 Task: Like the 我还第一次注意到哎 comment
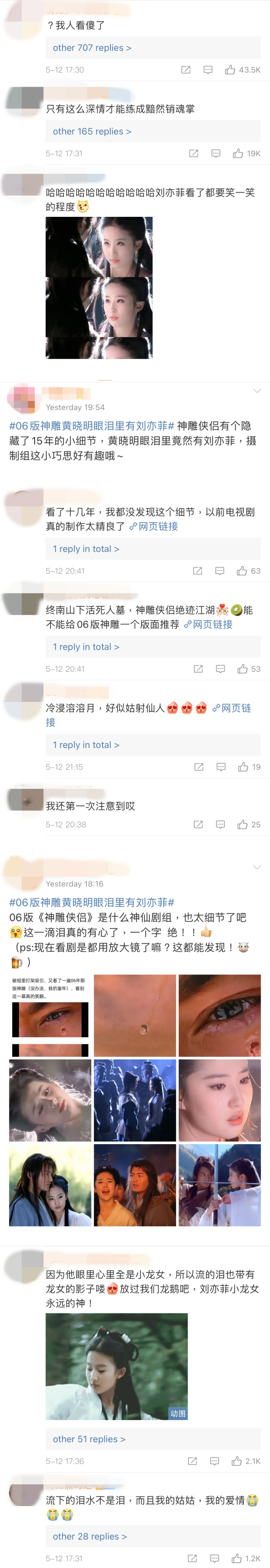tap(242, 824)
